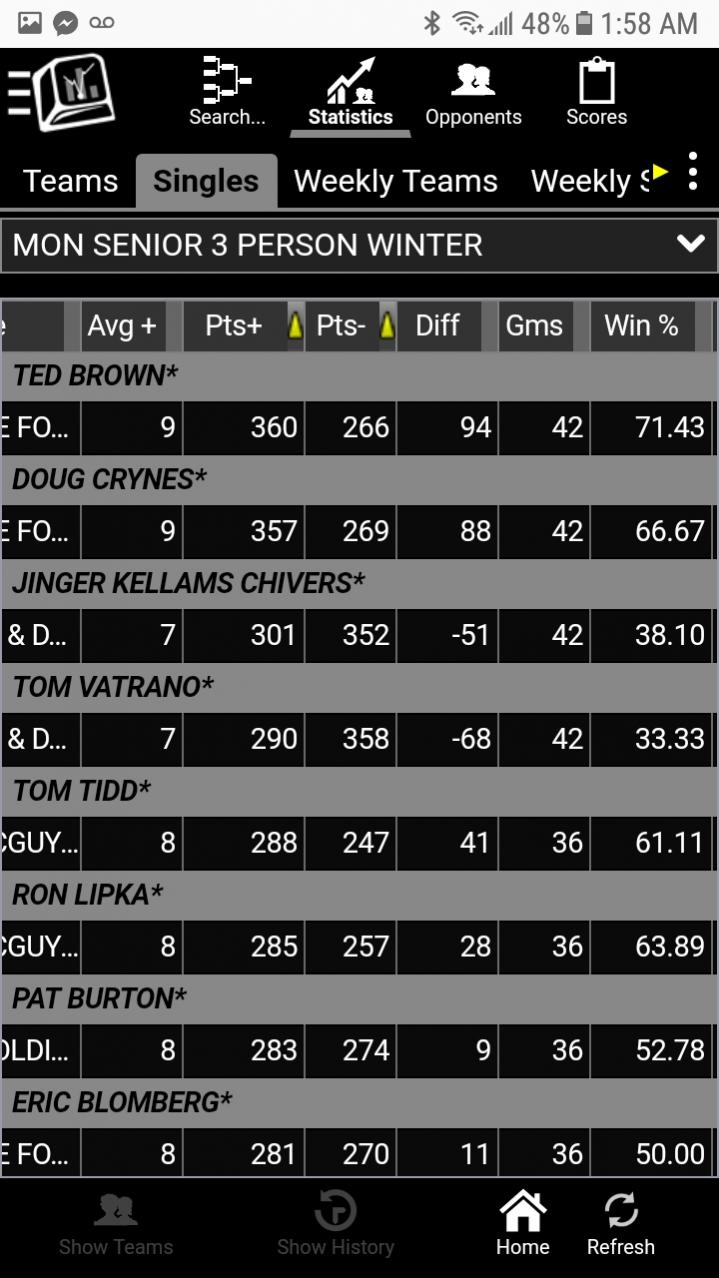Switch to Opponents section
The height and width of the screenshot is (1278, 719).
click(473, 93)
